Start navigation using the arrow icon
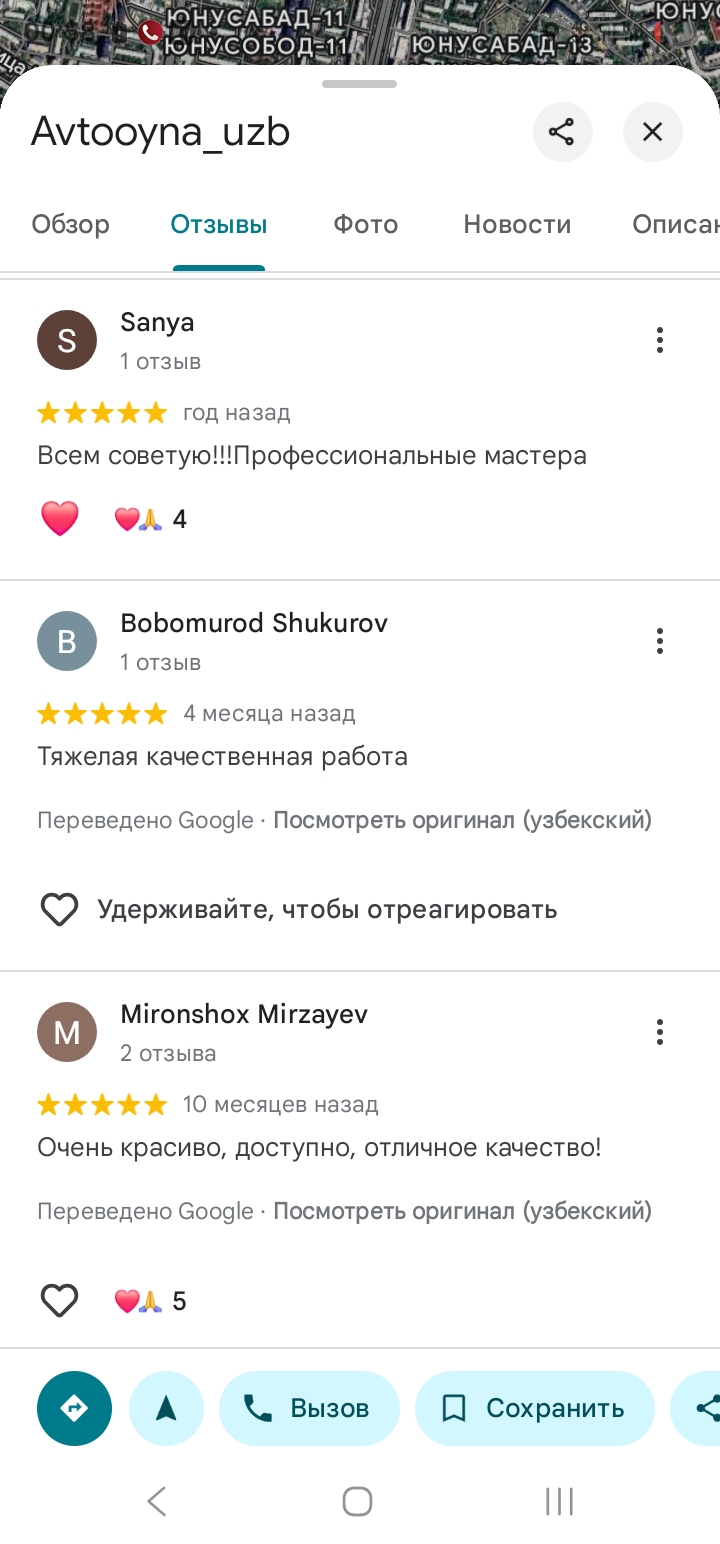720x1544 pixels. (x=166, y=1407)
